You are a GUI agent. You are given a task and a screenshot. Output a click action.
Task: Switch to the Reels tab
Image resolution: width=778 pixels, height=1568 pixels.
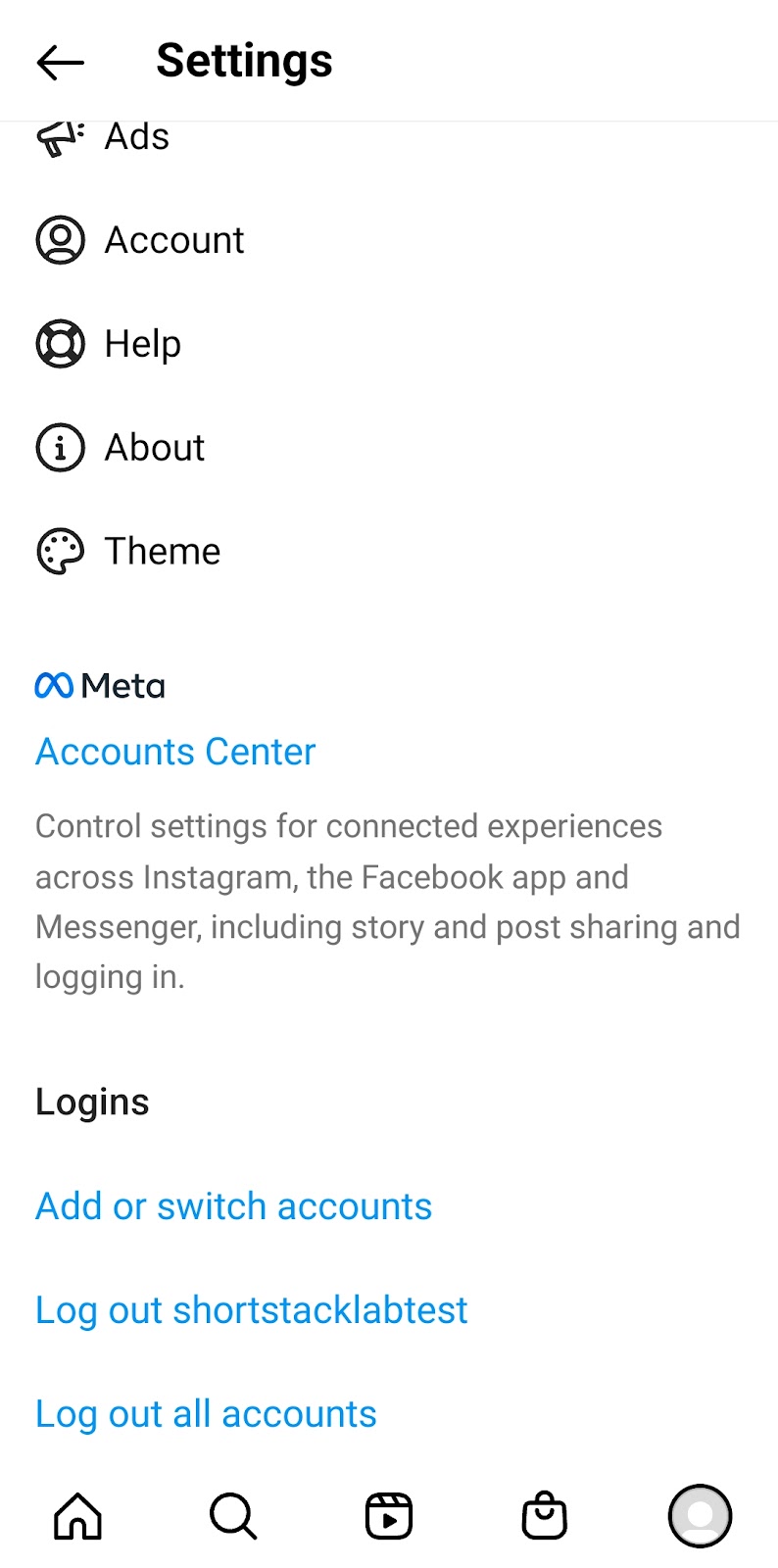[x=389, y=1516]
